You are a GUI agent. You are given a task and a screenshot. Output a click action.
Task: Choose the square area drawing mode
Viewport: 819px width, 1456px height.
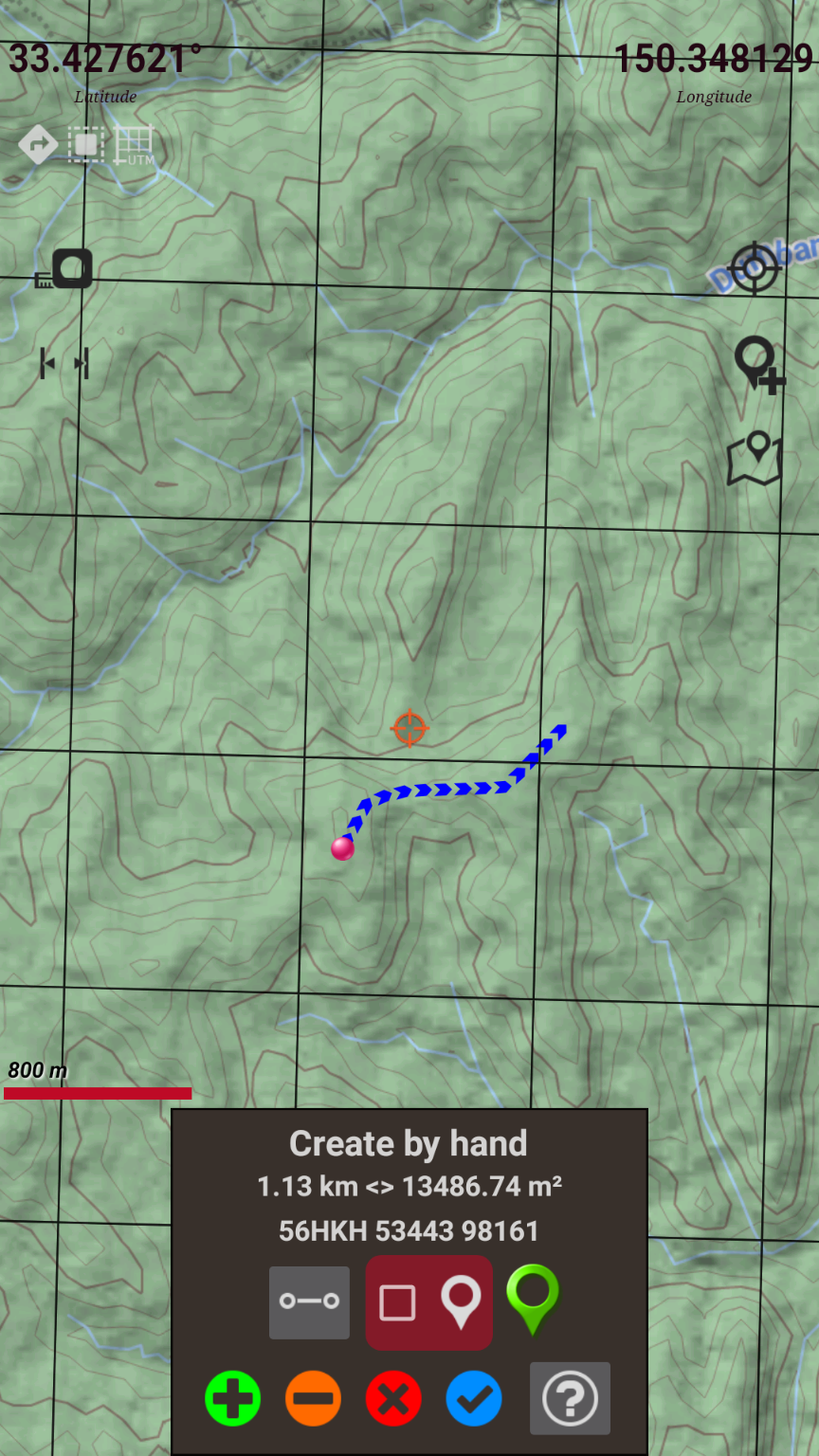coord(397,1302)
